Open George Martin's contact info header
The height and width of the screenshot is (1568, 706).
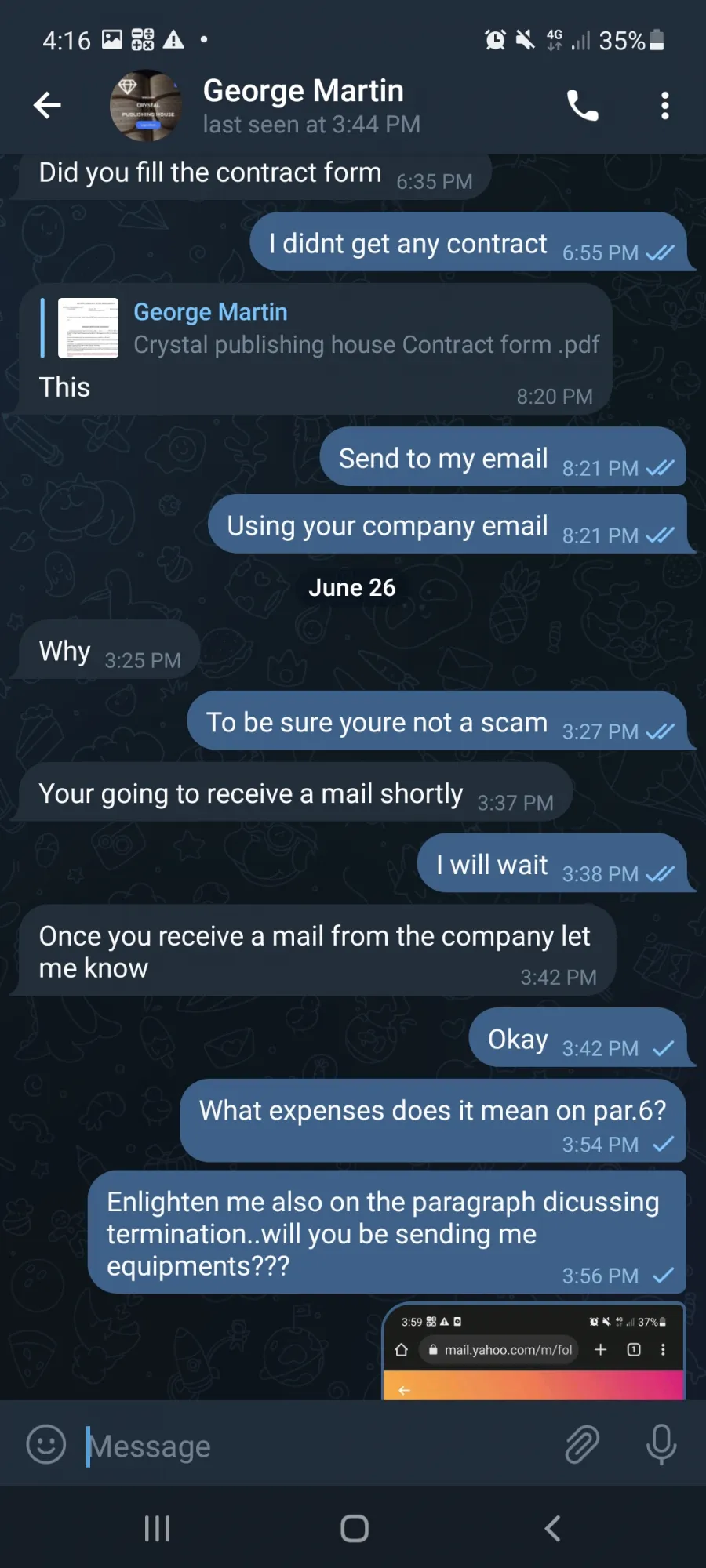(311, 106)
